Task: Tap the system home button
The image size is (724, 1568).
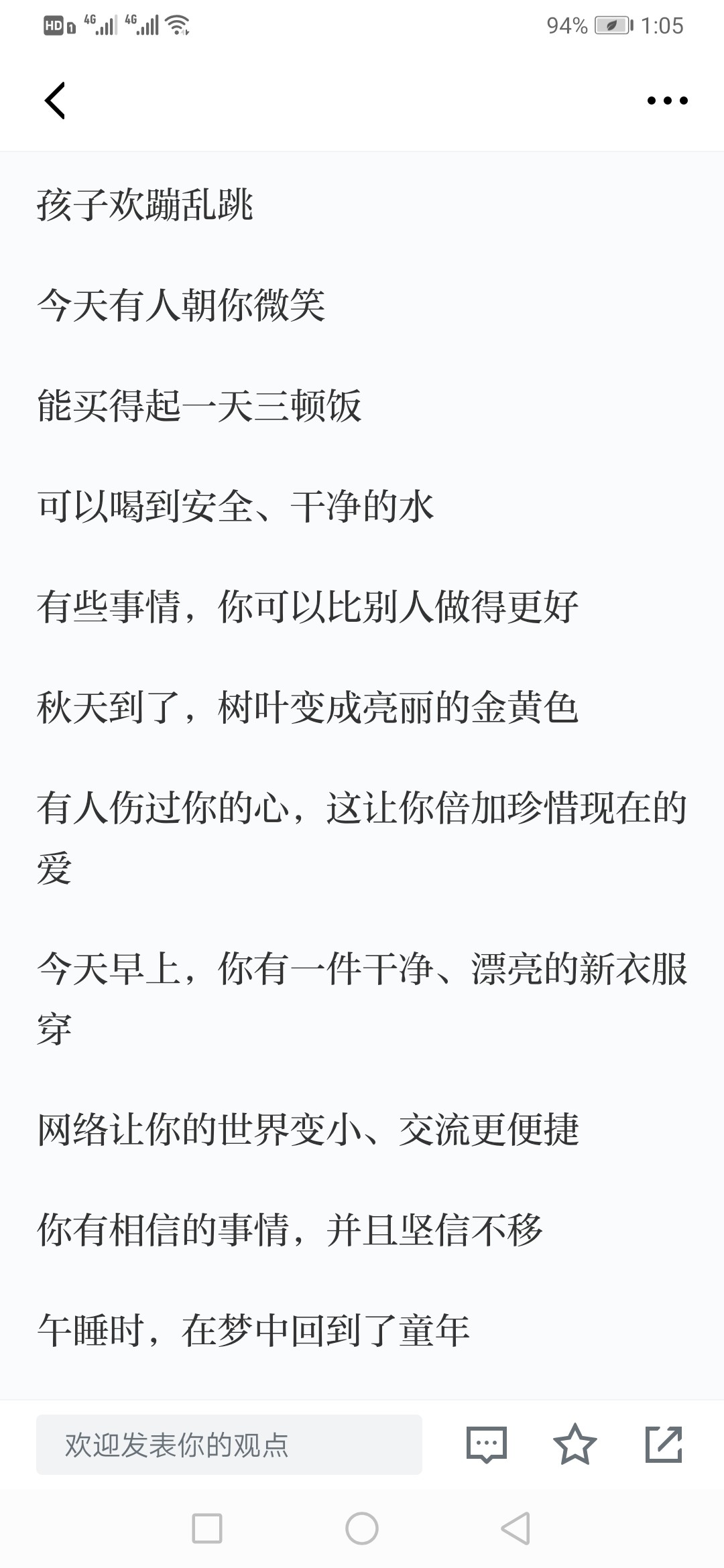Action: [362, 1528]
